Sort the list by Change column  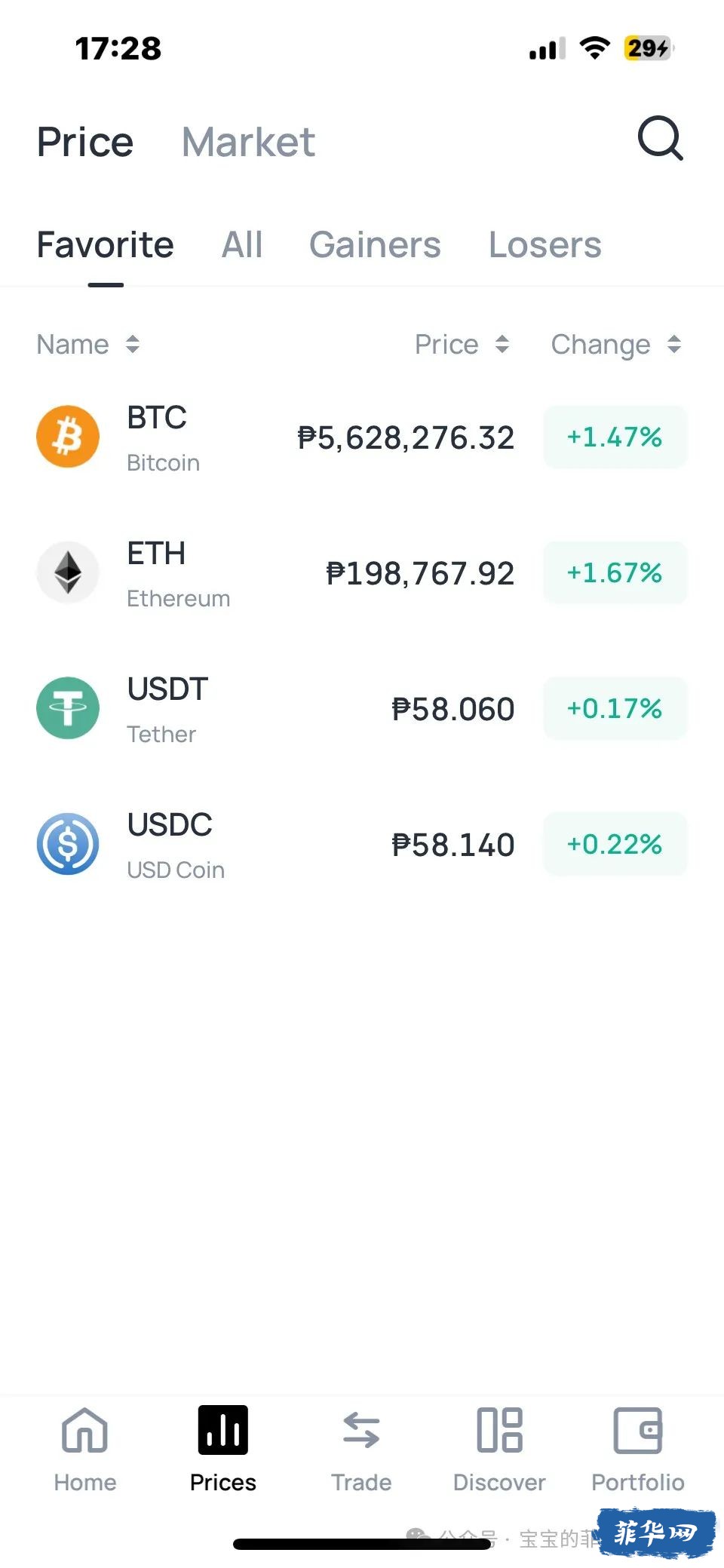pos(616,345)
